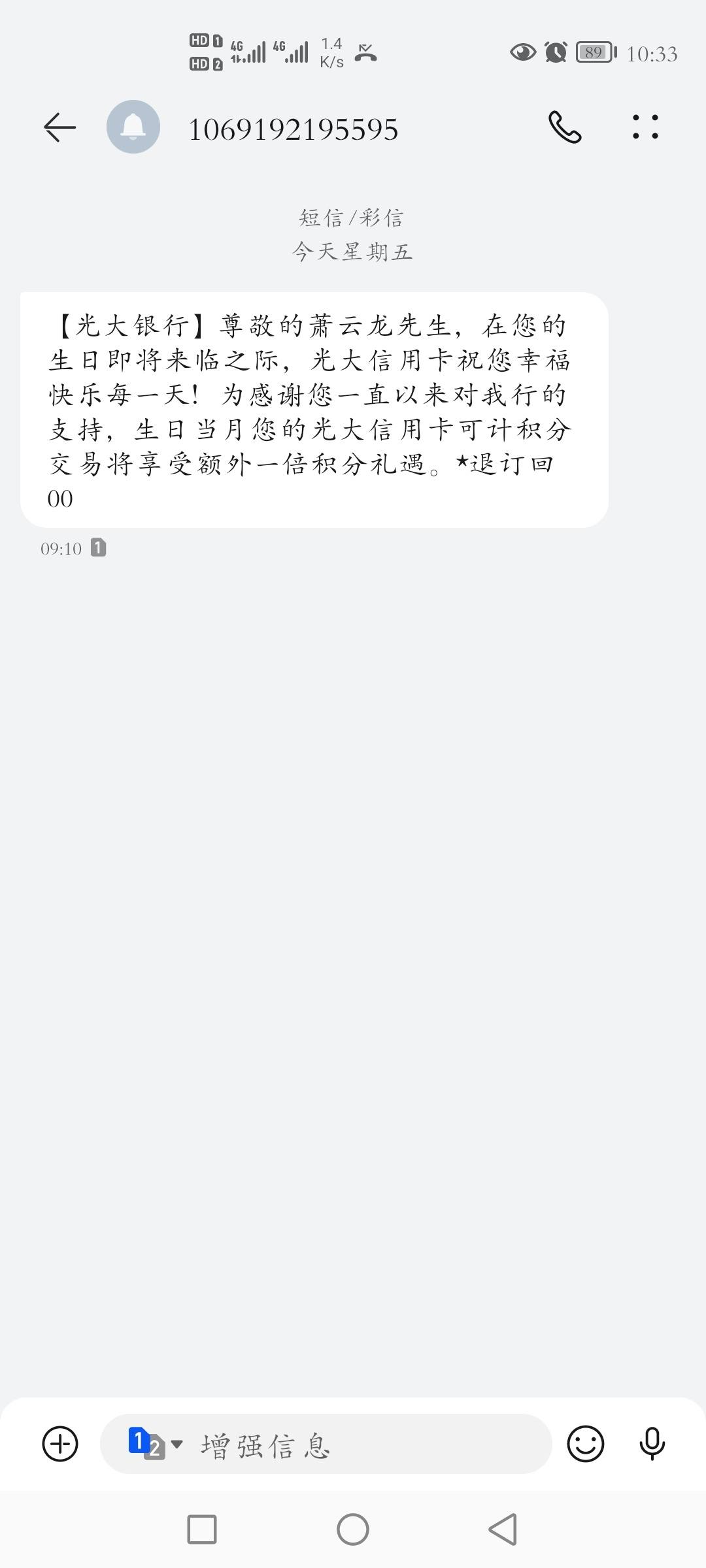
Task: Open the attachment plus button
Action: click(60, 1443)
